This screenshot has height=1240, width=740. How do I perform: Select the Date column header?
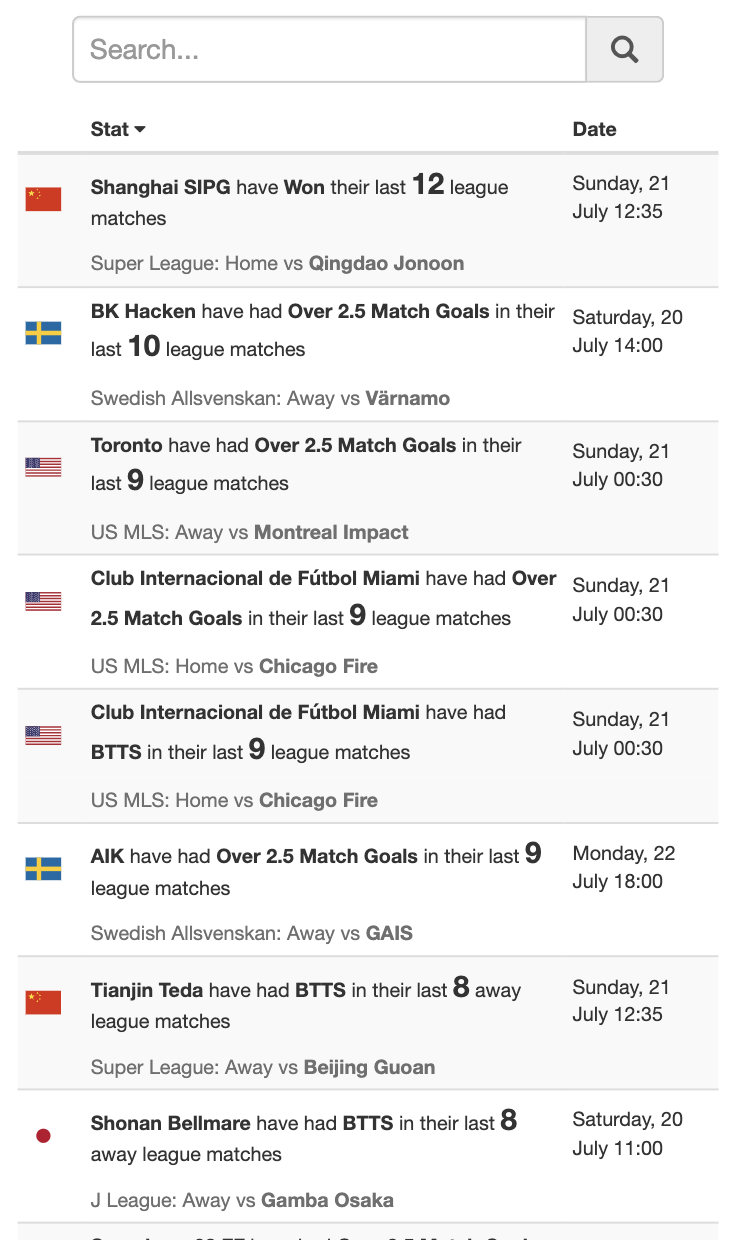[x=594, y=129]
